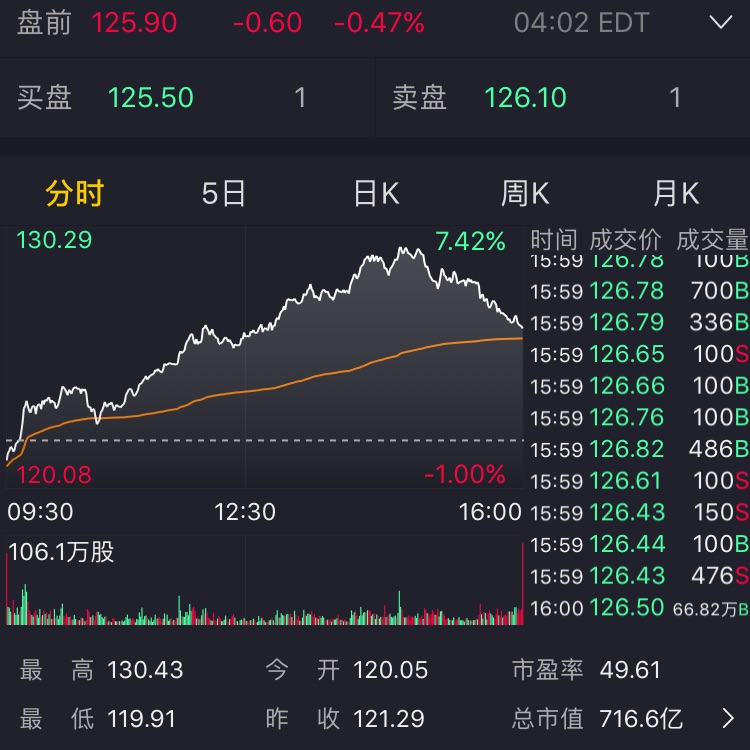750x750 pixels.
Task: Switch to the 日K chart tab
Action: pyautogui.click(x=376, y=193)
